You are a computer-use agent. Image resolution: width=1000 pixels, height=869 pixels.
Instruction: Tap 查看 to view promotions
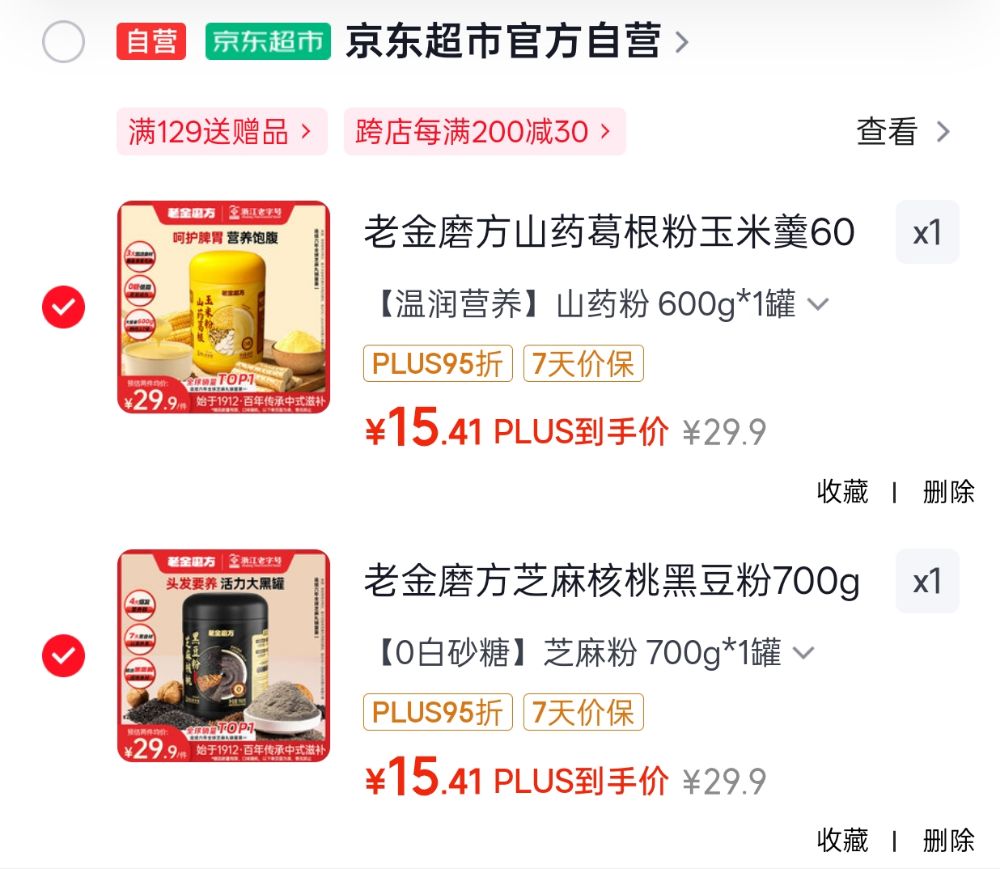click(x=902, y=132)
